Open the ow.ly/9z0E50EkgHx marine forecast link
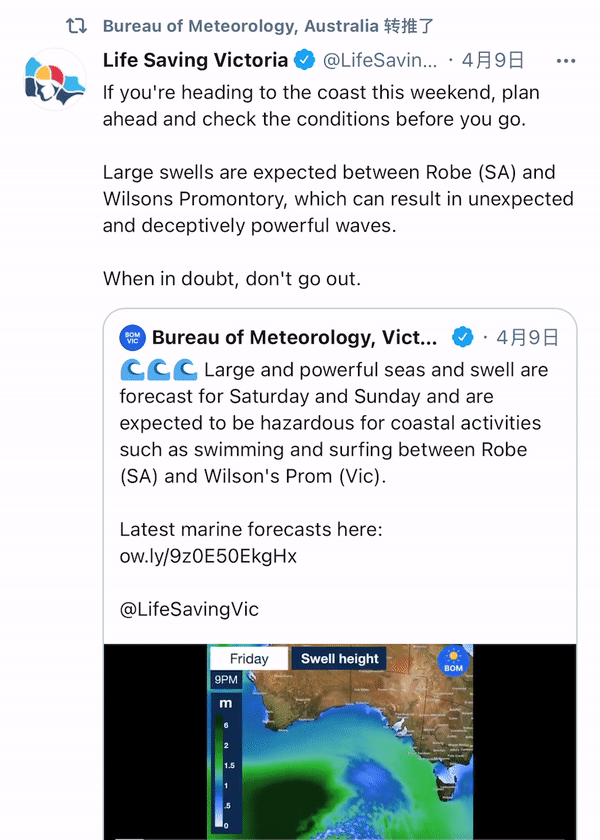Viewport: 600px width, 840px height. point(208,556)
